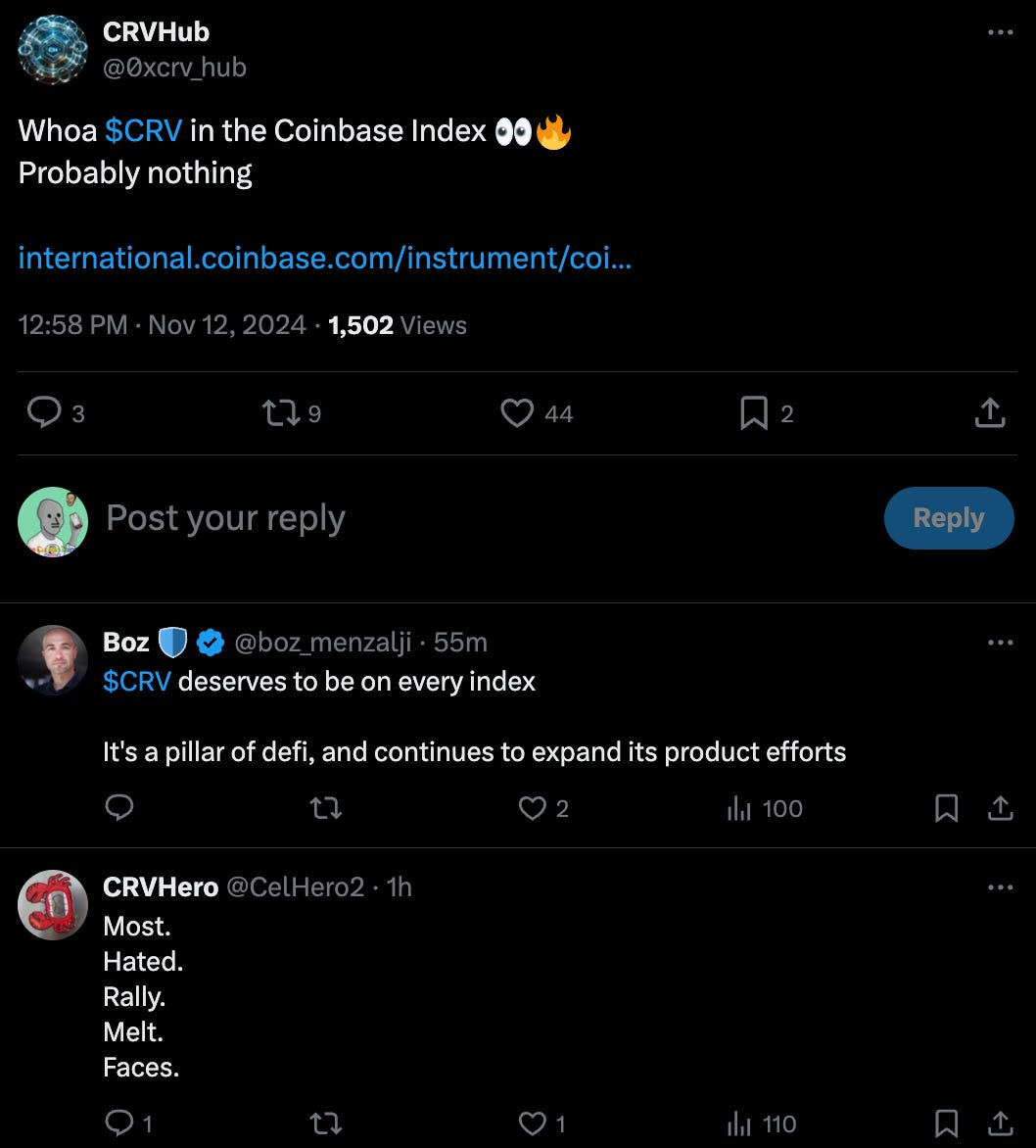Like CRVHero's reply
The width and height of the screenshot is (1036, 1148).
click(533, 1124)
